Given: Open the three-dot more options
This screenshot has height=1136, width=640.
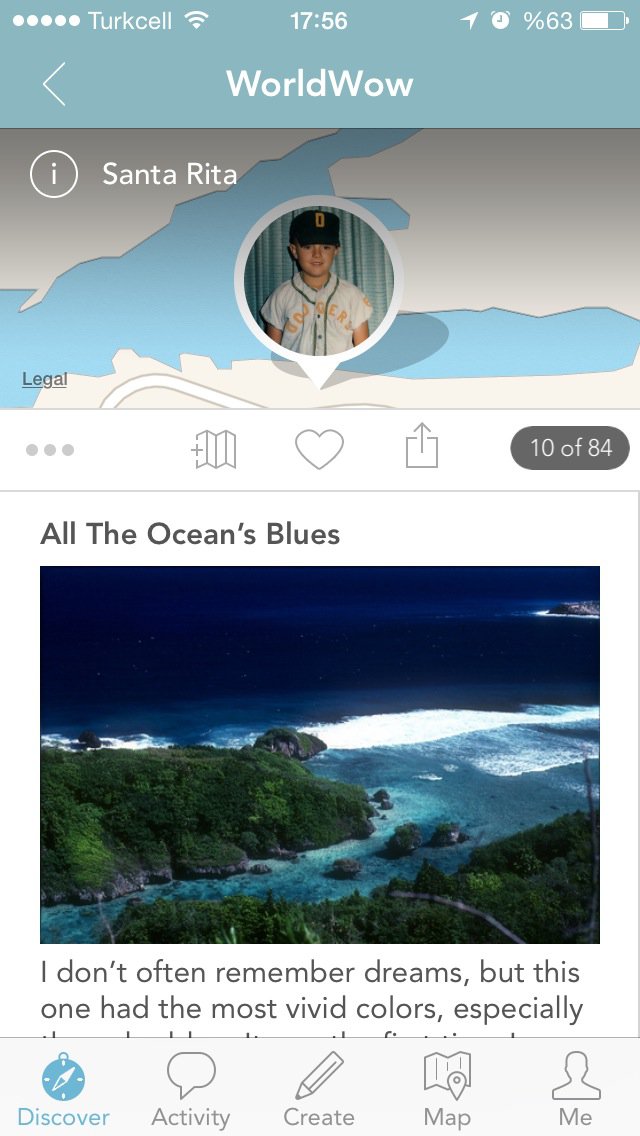Looking at the screenshot, I should (x=50, y=450).
